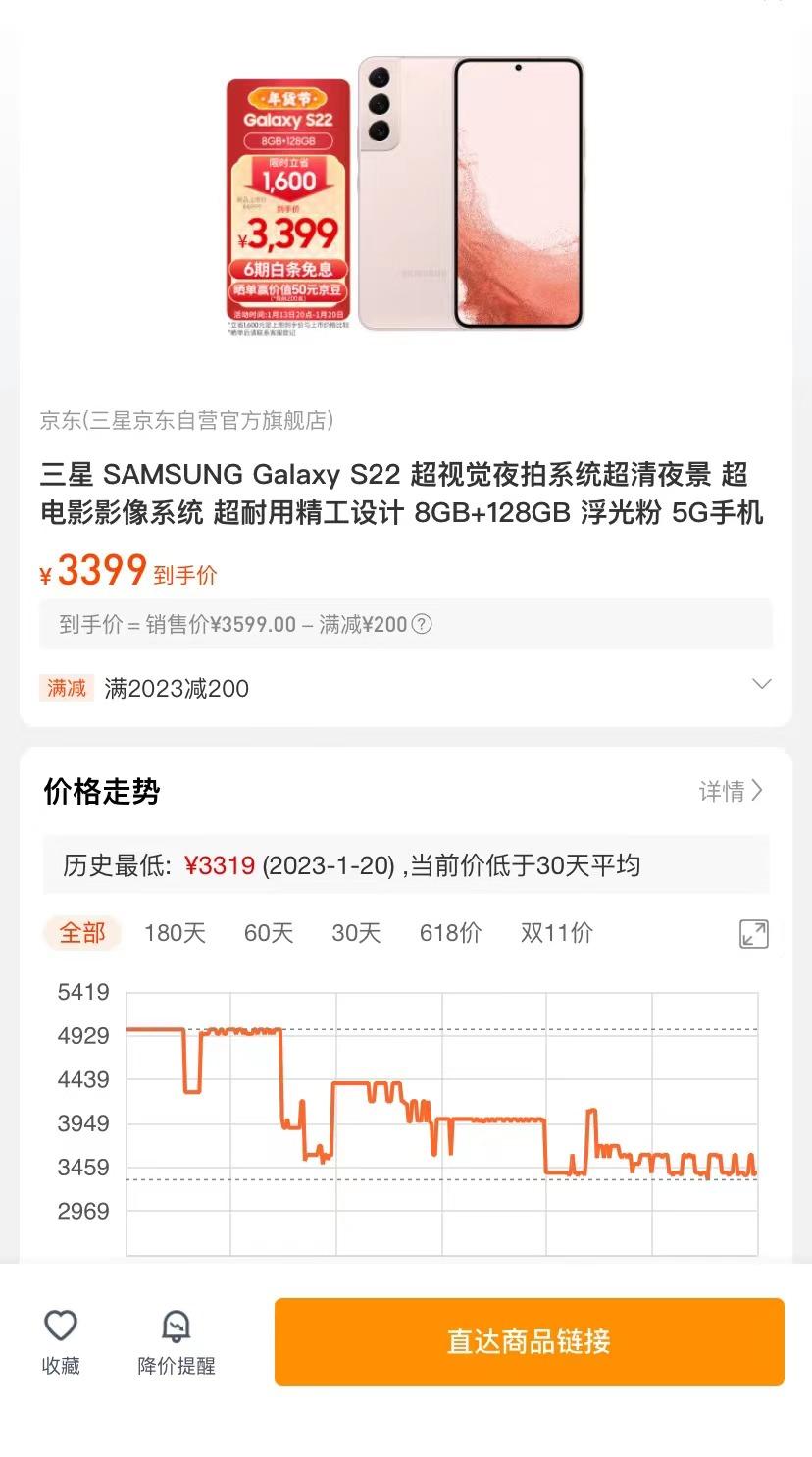Open the help icon beside 满减¥200

tap(422, 624)
